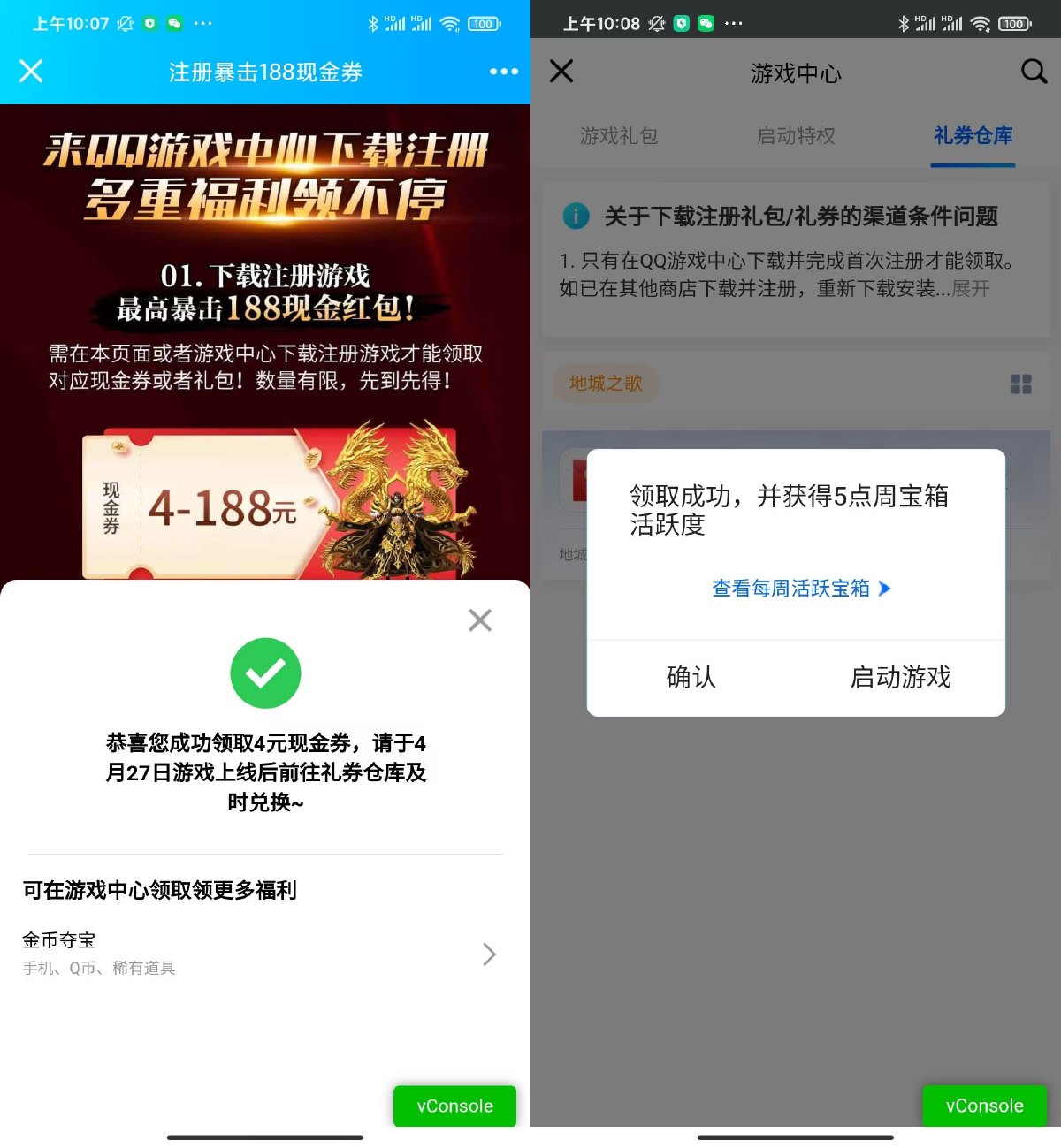
Task: Close the 注册暴击188现金券 page
Action: pyautogui.click(x=31, y=72)
